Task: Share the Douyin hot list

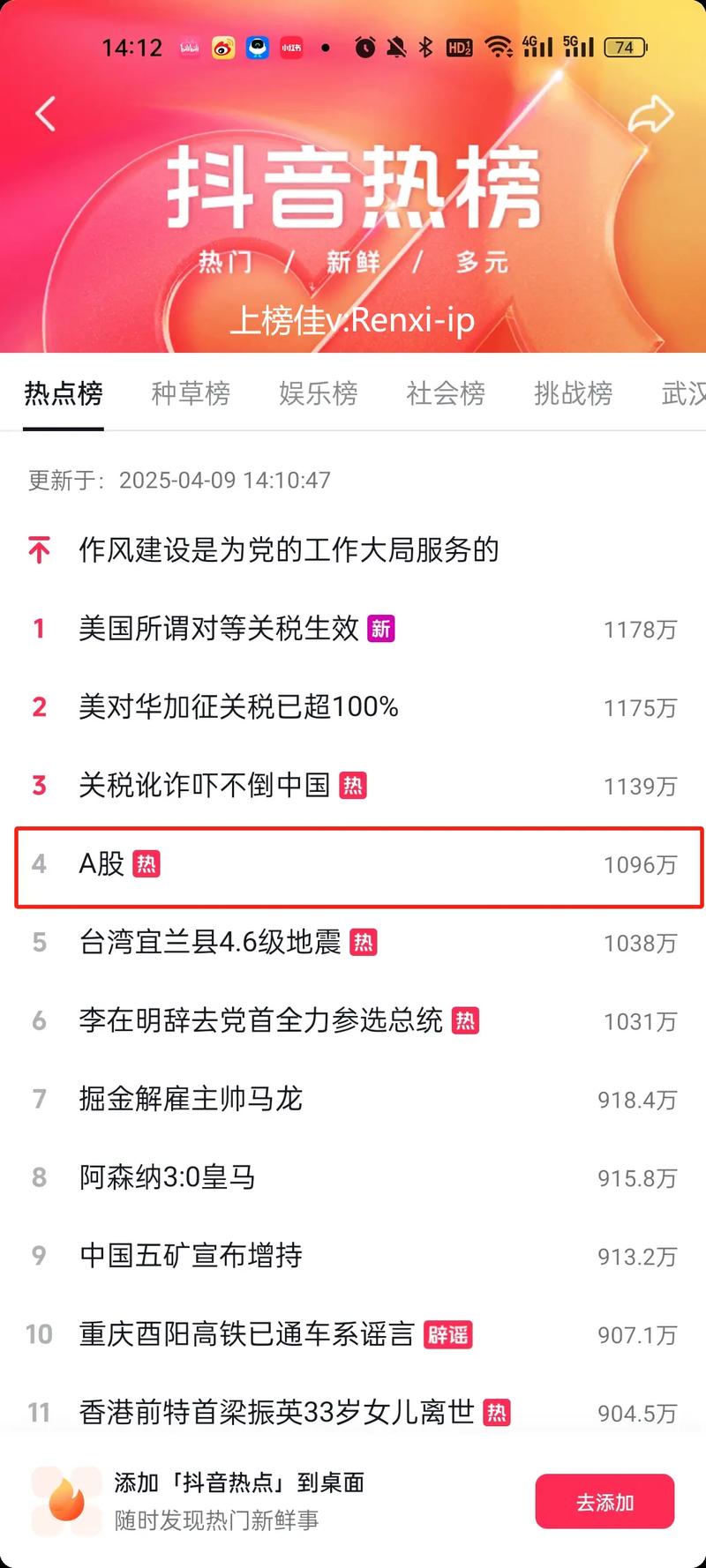Action: (650, 115)
